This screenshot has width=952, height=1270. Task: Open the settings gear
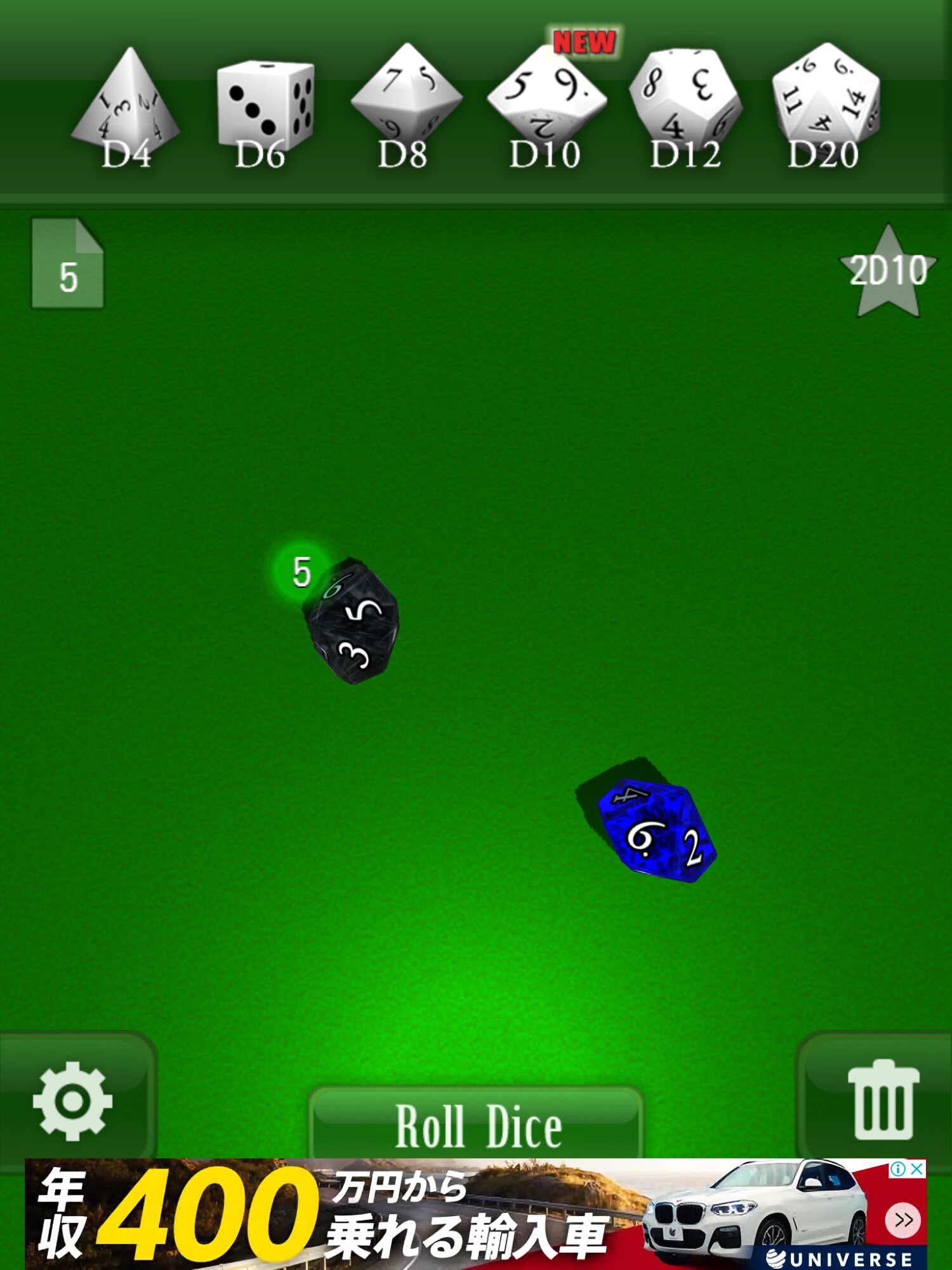(x=72, y=1100)
